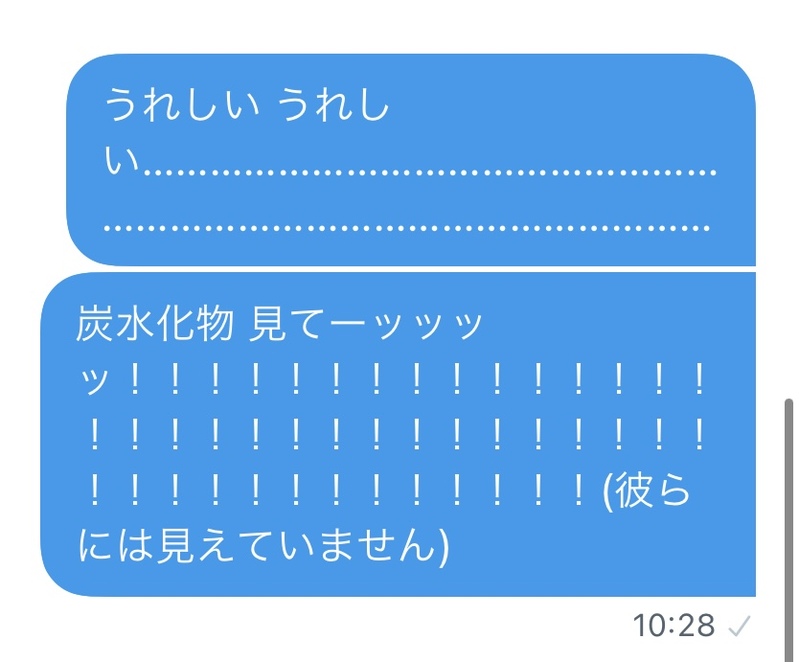Select the 炭水化物 見てー message bubble

pos(397,434)
